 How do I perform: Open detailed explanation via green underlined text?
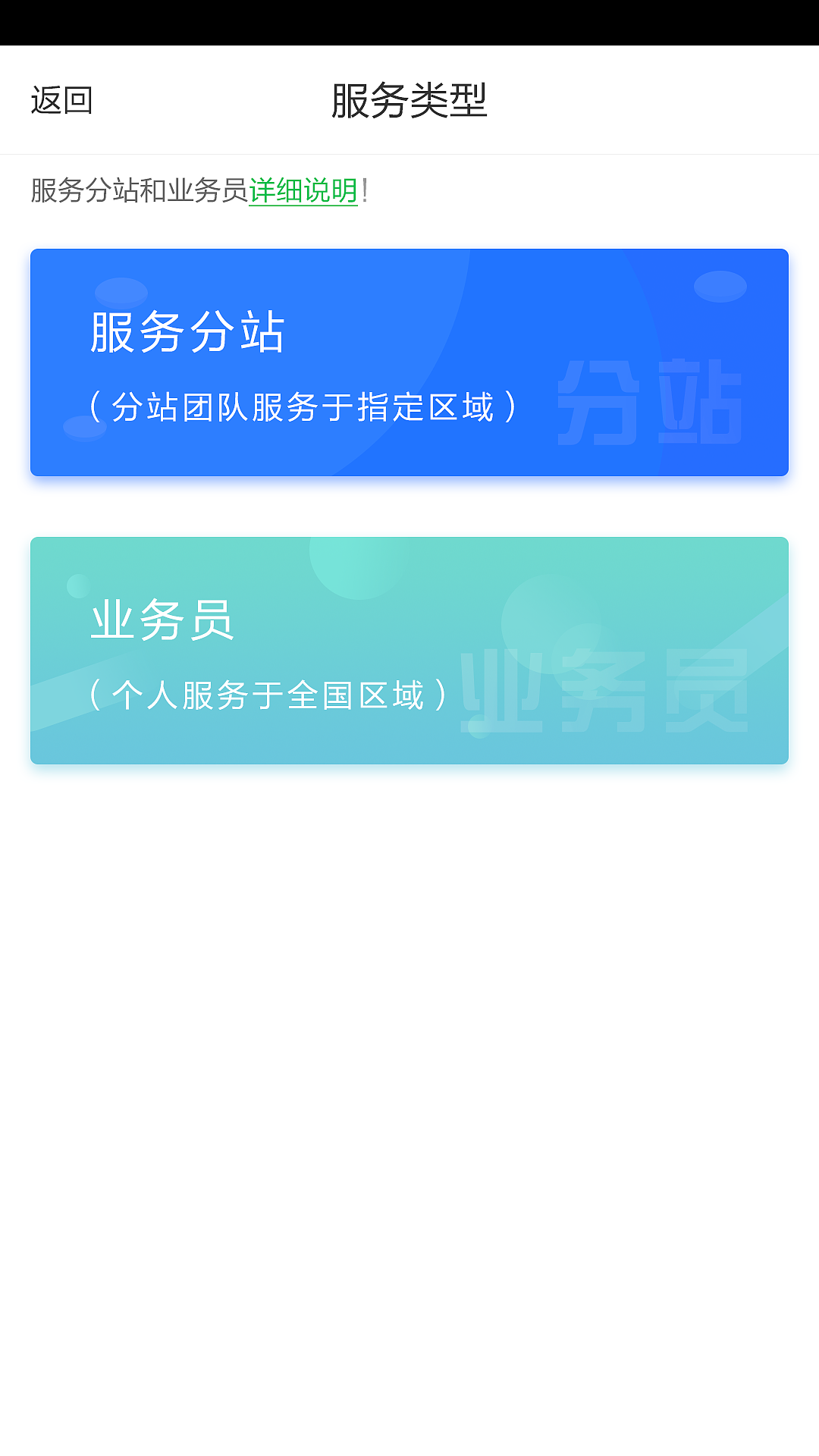303,191
